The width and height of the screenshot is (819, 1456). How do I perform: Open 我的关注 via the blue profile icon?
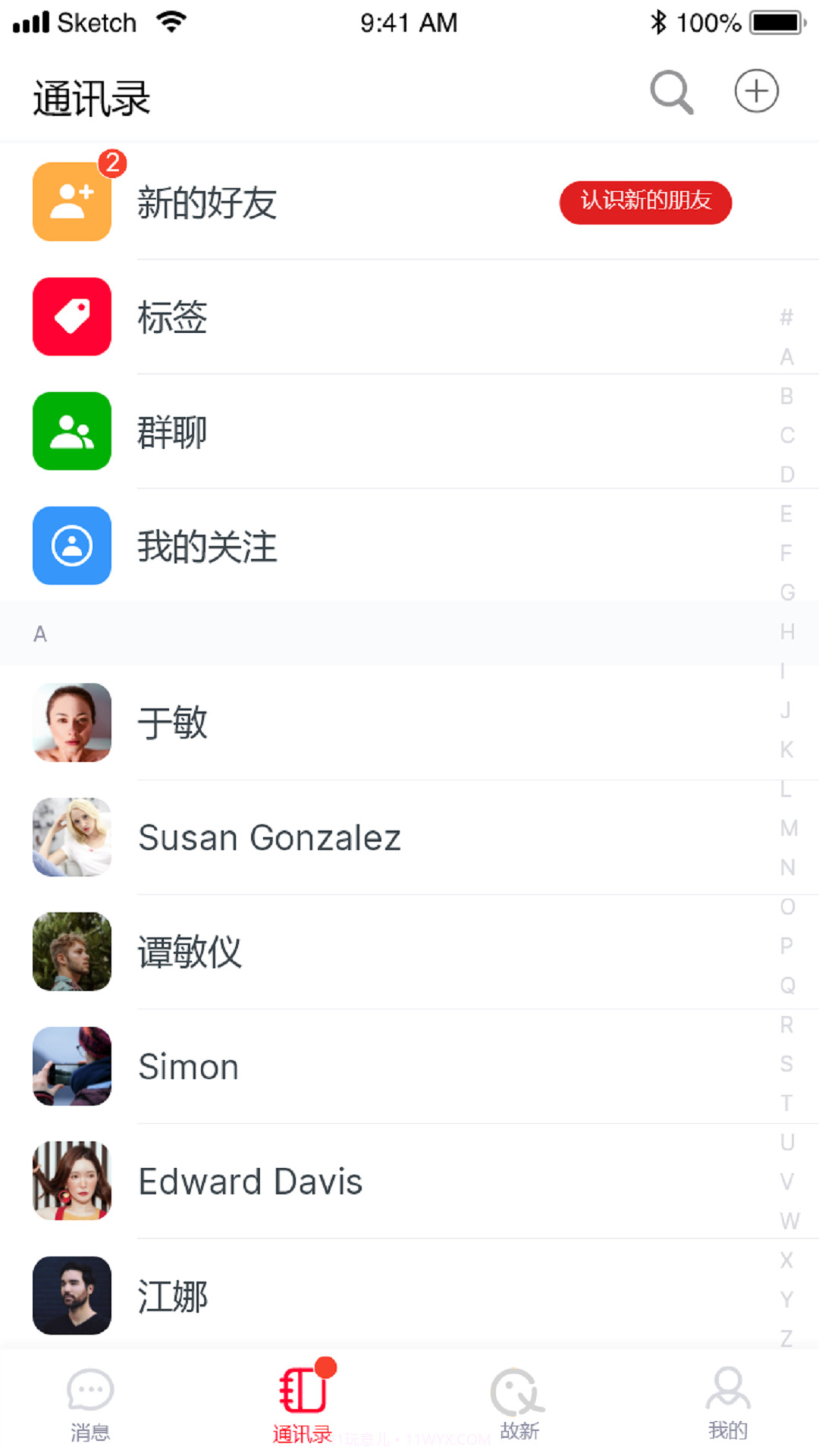(71, 546)
